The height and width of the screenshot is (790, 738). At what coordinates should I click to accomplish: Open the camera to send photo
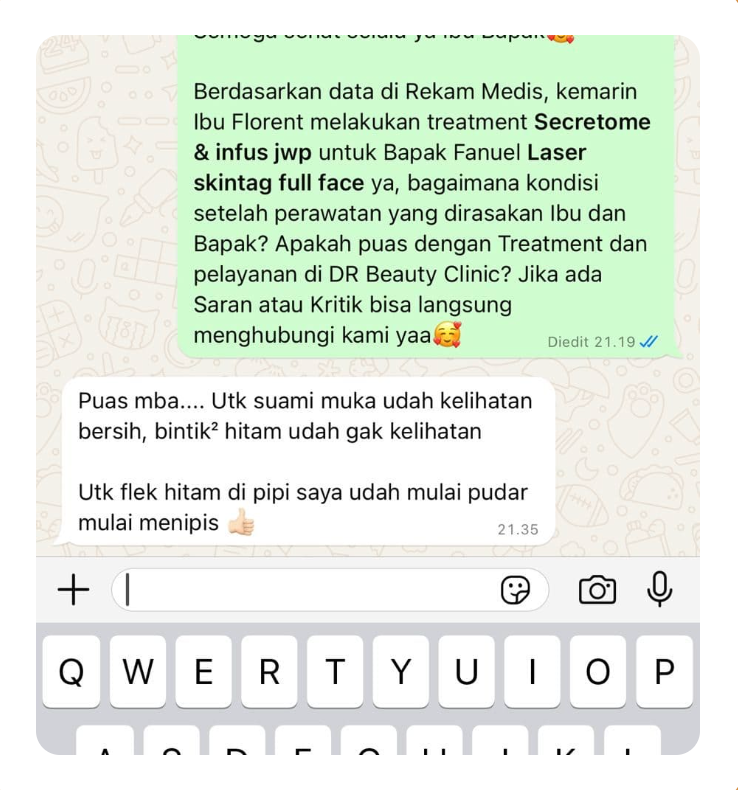pyautogui.click(x=597, y=590)
